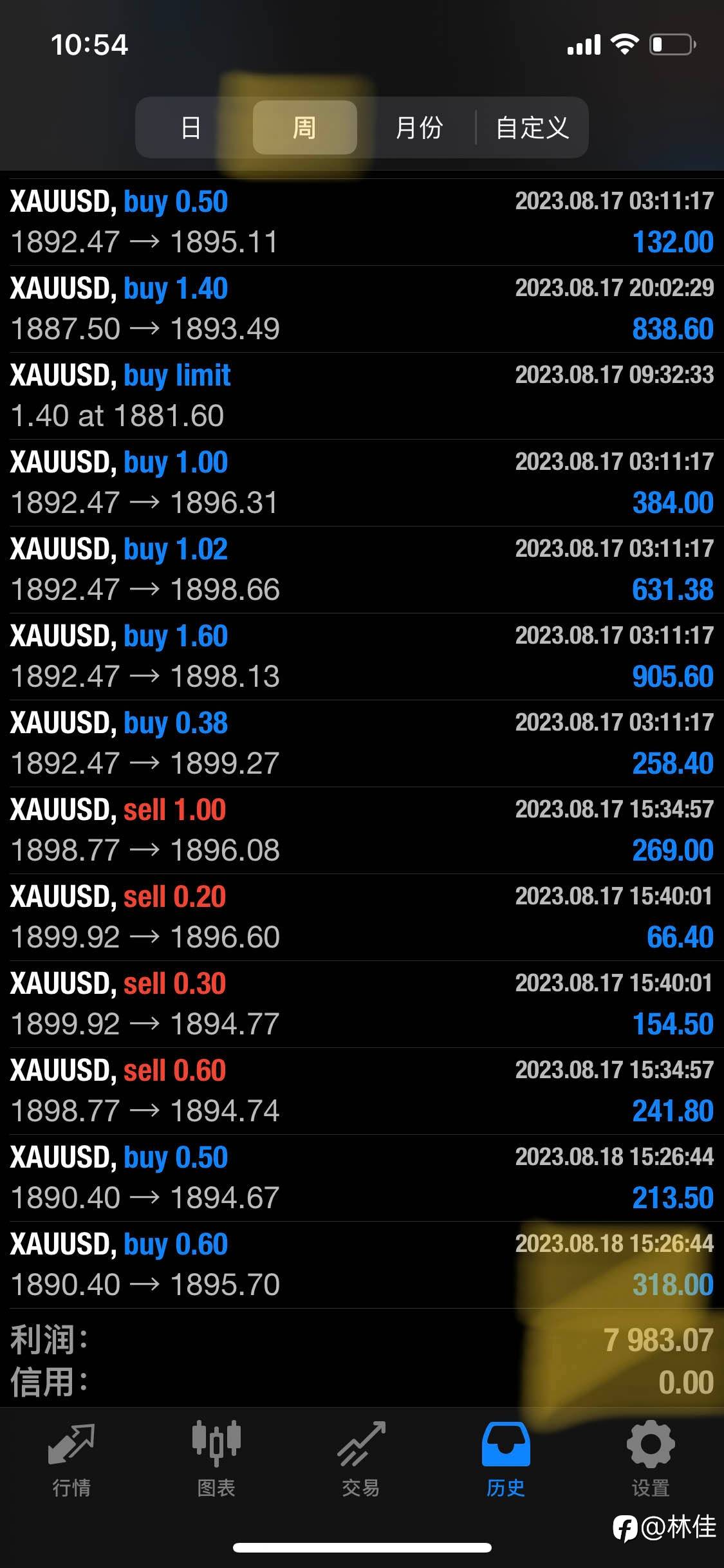View the buy 1.02 trade details

pos(362,570)
